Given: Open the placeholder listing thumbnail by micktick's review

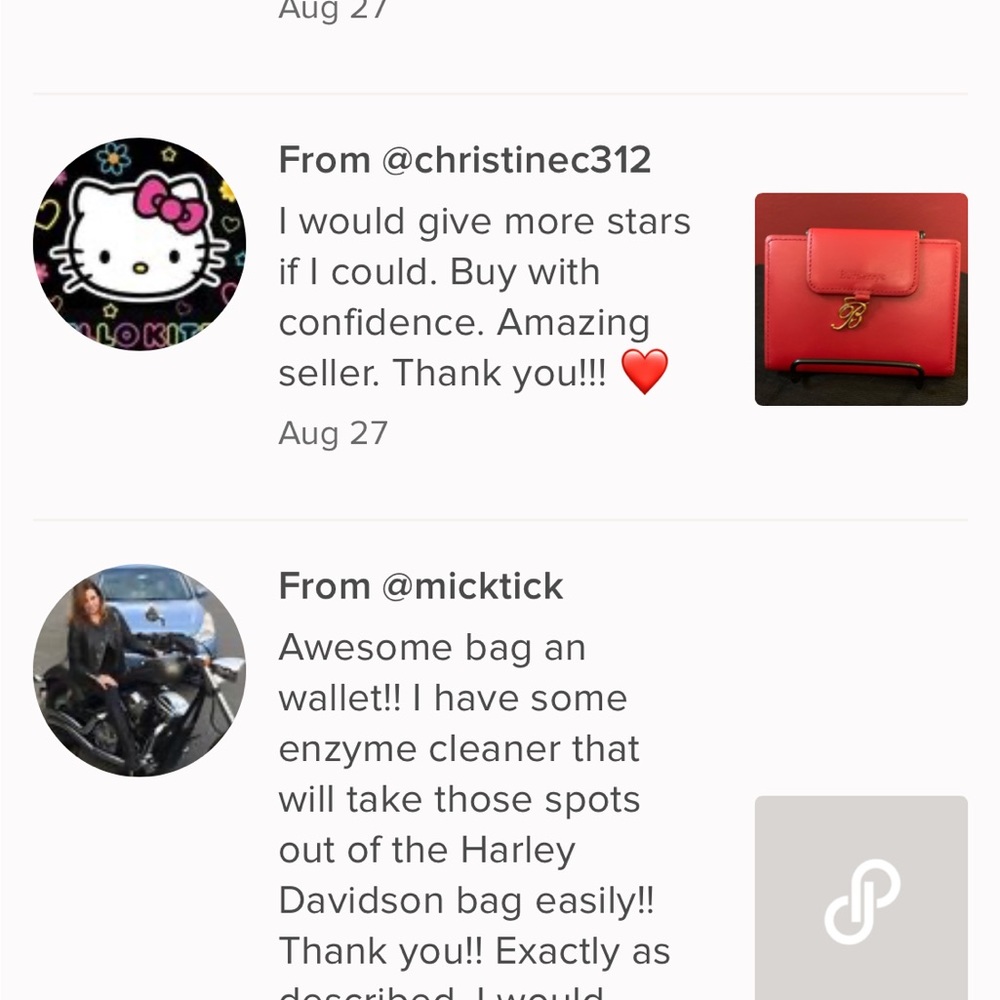Looking at the screenshot, I should [x=861, y=900].
